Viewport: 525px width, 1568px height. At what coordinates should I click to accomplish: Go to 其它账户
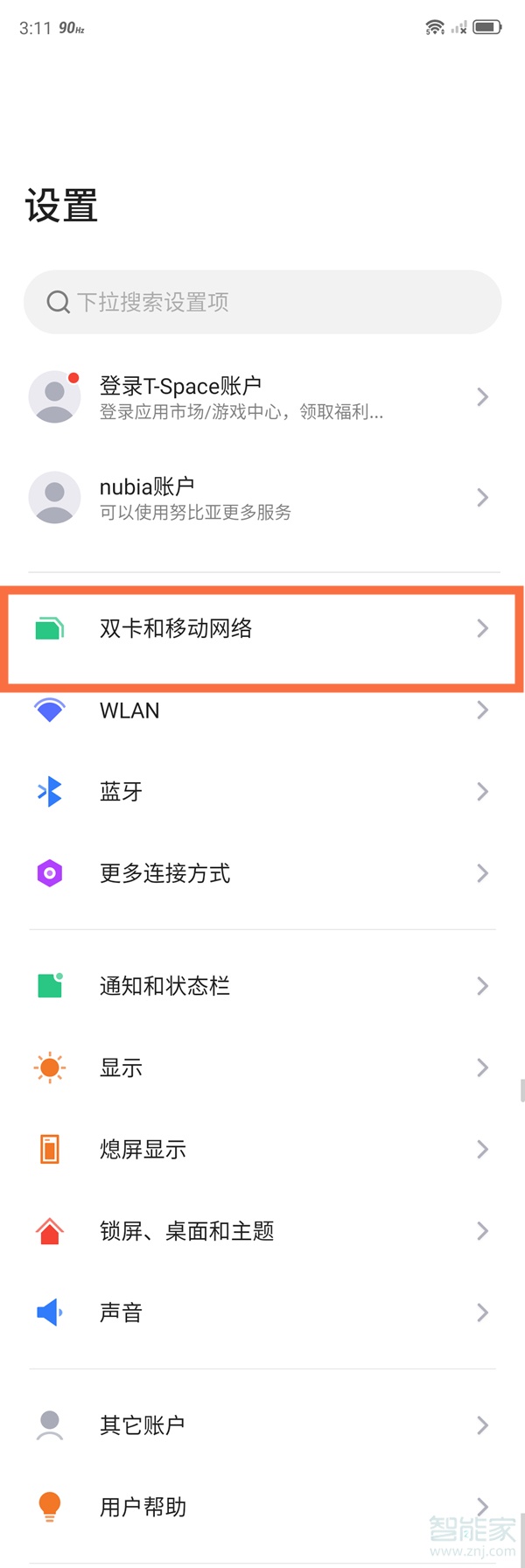tap(262, 1425)
